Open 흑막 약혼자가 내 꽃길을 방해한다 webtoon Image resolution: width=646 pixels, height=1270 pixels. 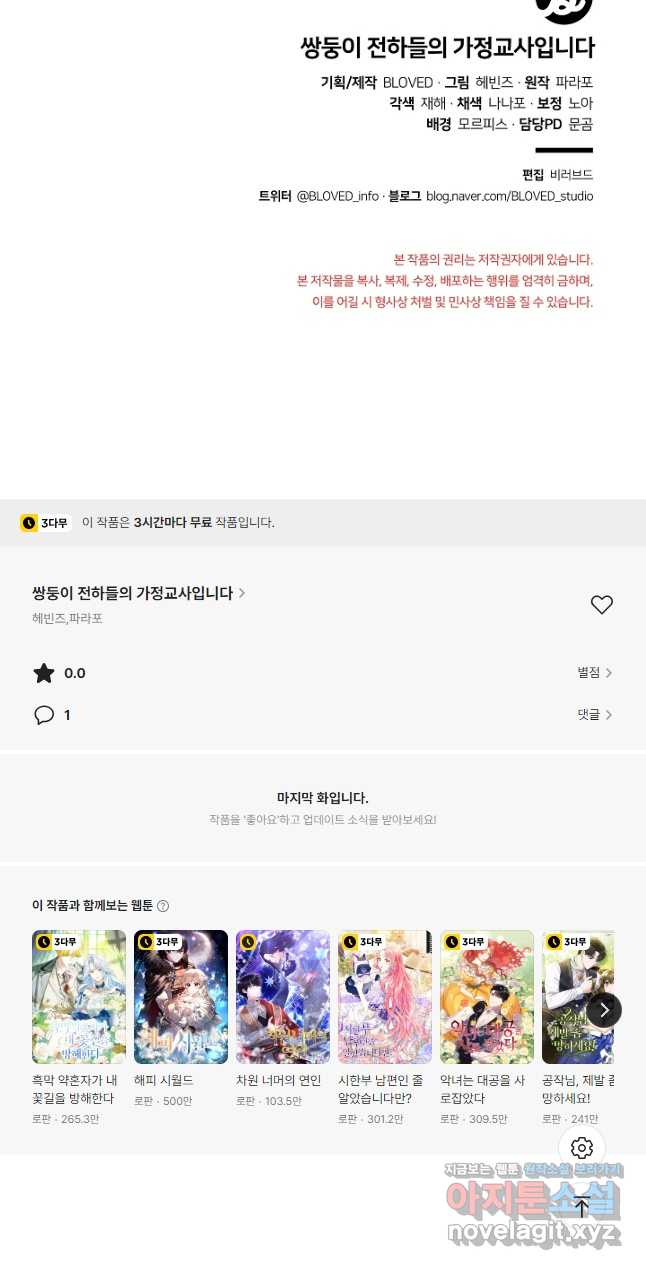(x=79, y=1028)
